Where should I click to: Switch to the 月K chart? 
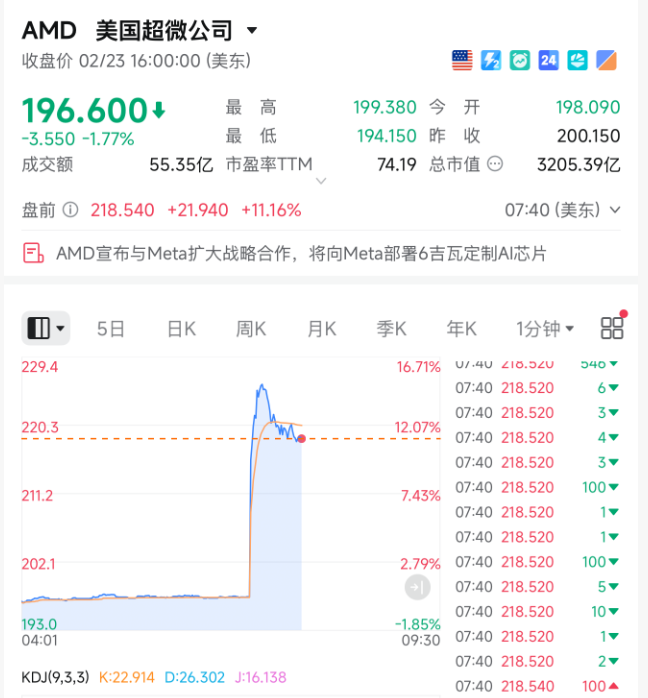pyautogui.click(x=321, y=328)
